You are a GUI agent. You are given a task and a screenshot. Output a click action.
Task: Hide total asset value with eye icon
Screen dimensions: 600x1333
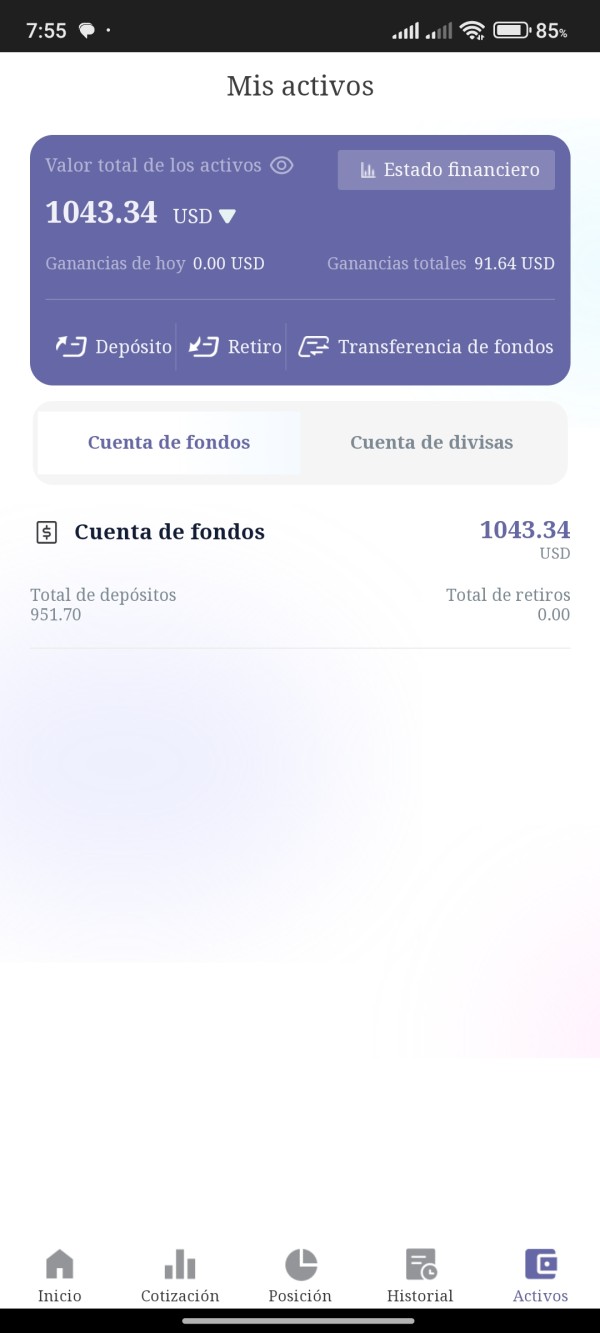[282, 166]
